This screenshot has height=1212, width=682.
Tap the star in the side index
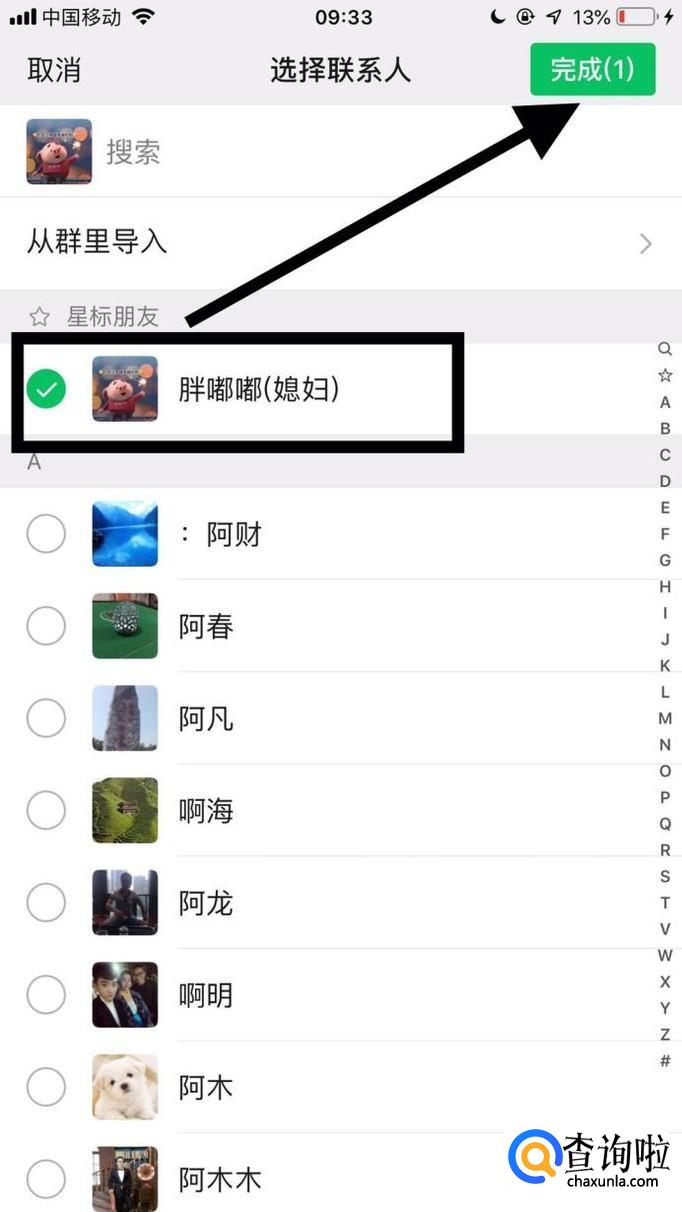click(665, 376)
